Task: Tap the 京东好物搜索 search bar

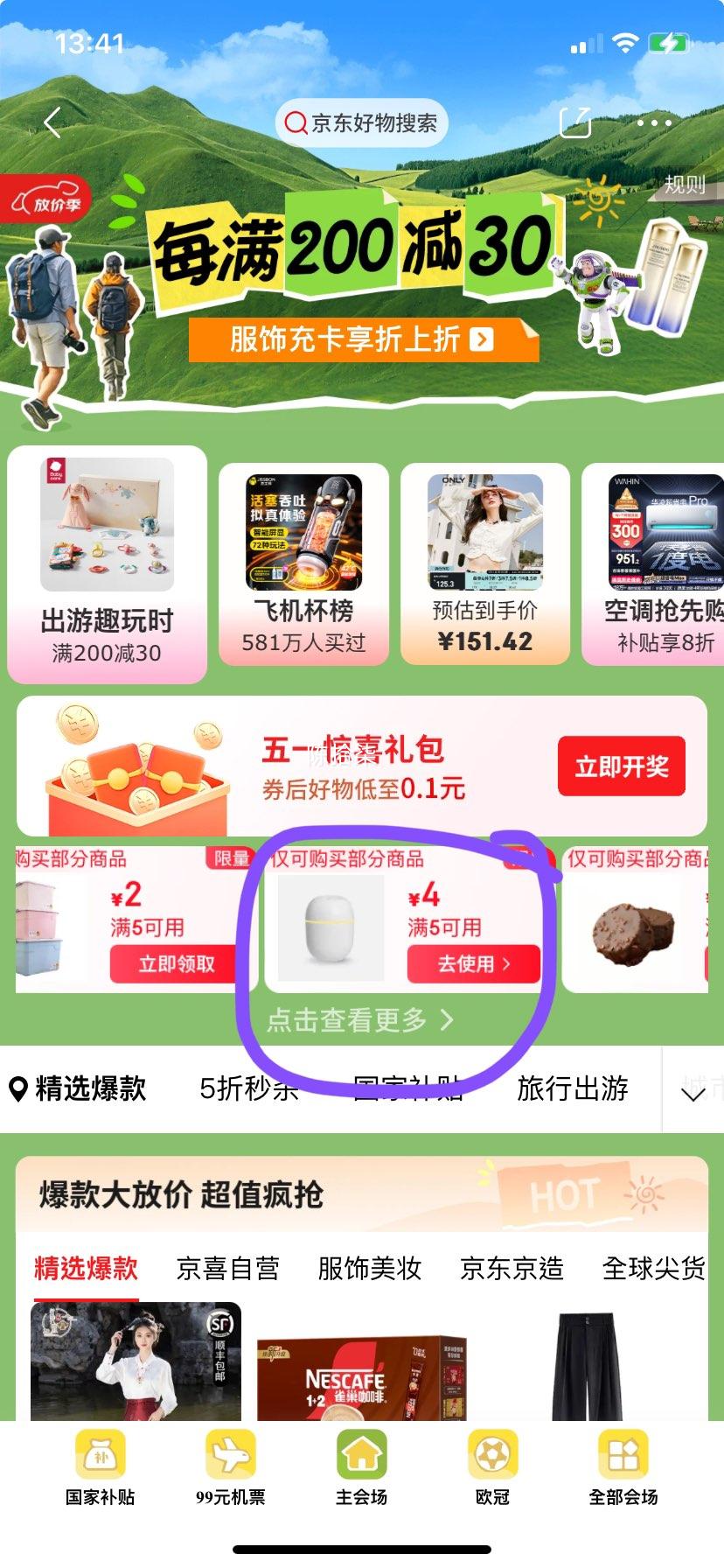Action: [x=361, y=123]
